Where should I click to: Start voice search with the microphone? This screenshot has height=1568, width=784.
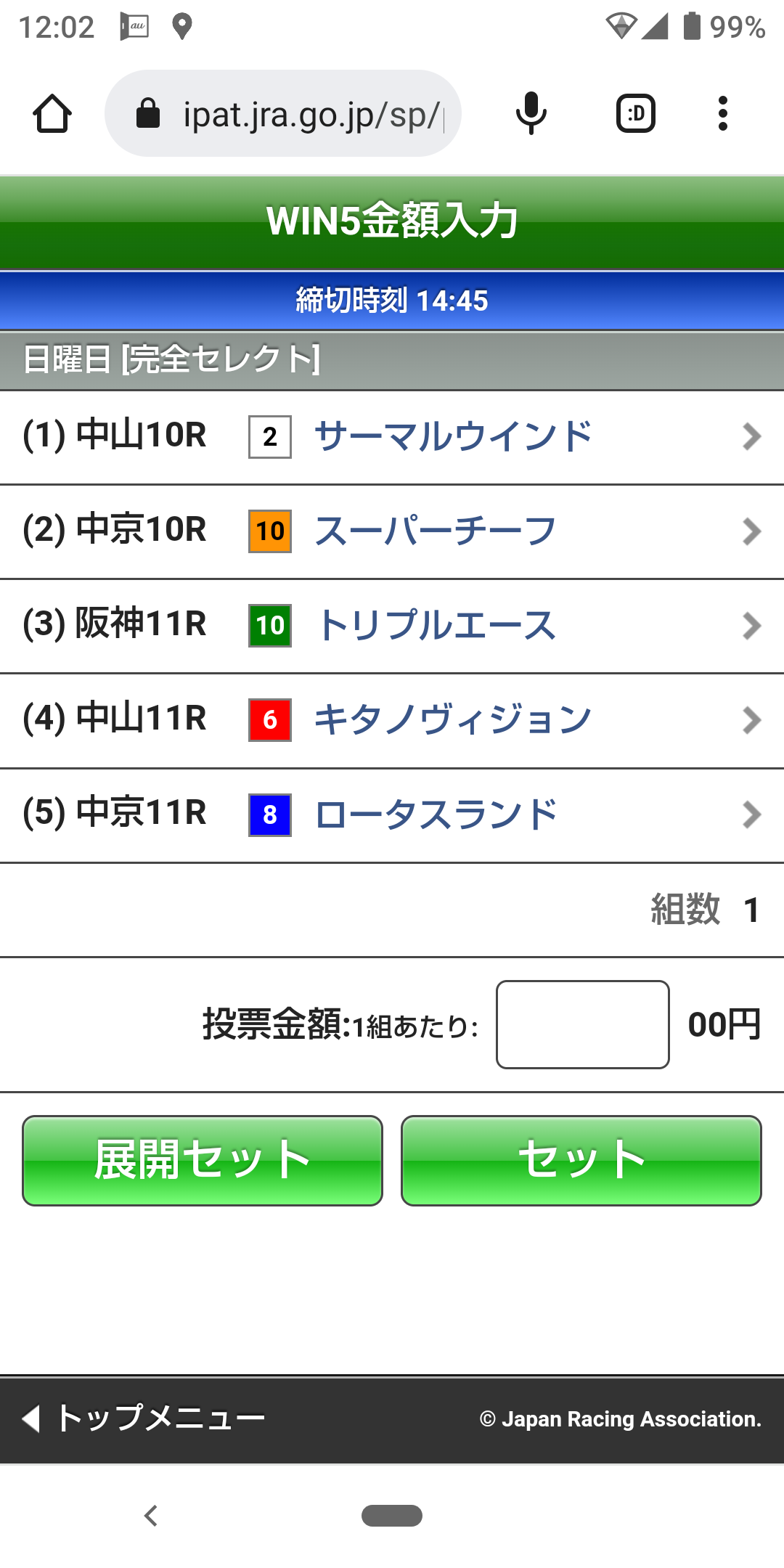pyautogui.click(x=531, y=114)
